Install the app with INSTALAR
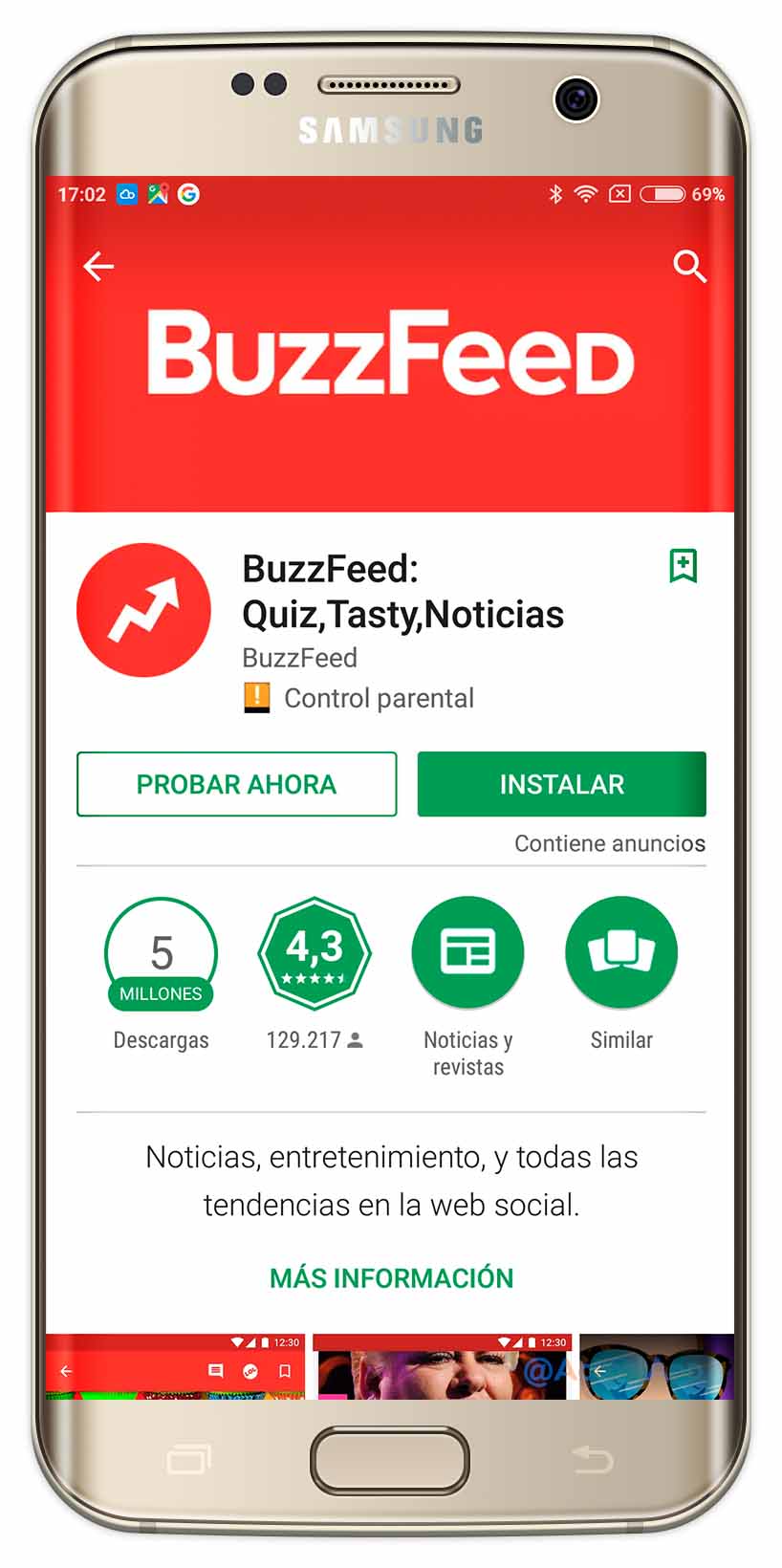Screen dimensions: 782x1568 tap(562, 784)
